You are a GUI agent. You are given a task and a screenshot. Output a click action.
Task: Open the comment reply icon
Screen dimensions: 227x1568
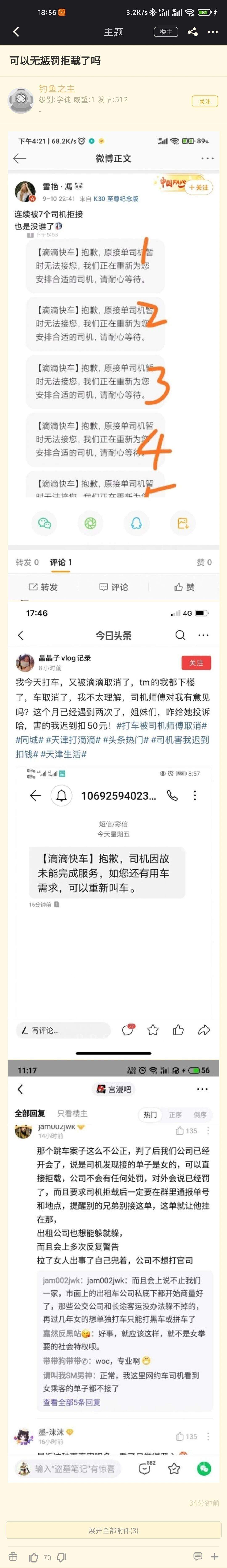[198, 1556]
